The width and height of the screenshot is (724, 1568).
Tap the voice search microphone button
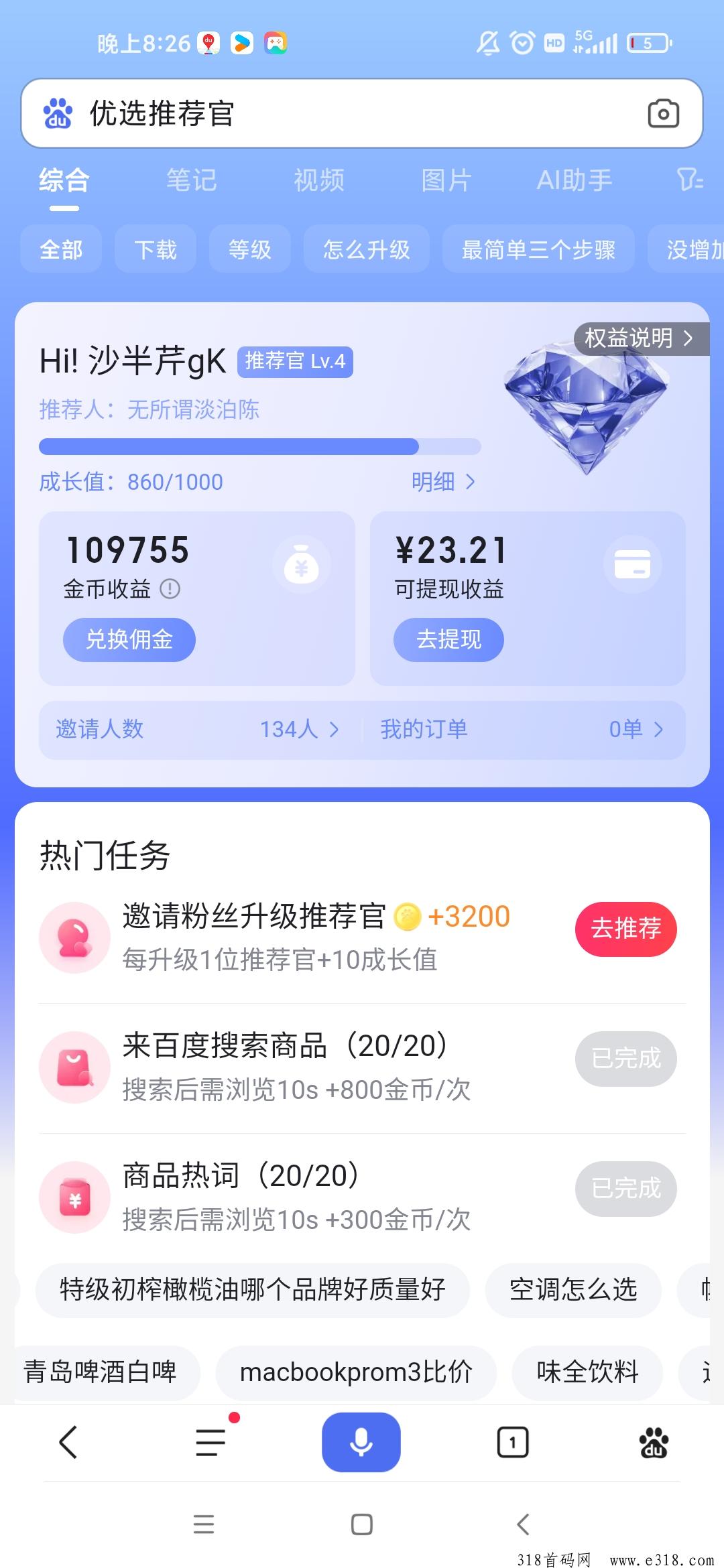[361, 1442]
